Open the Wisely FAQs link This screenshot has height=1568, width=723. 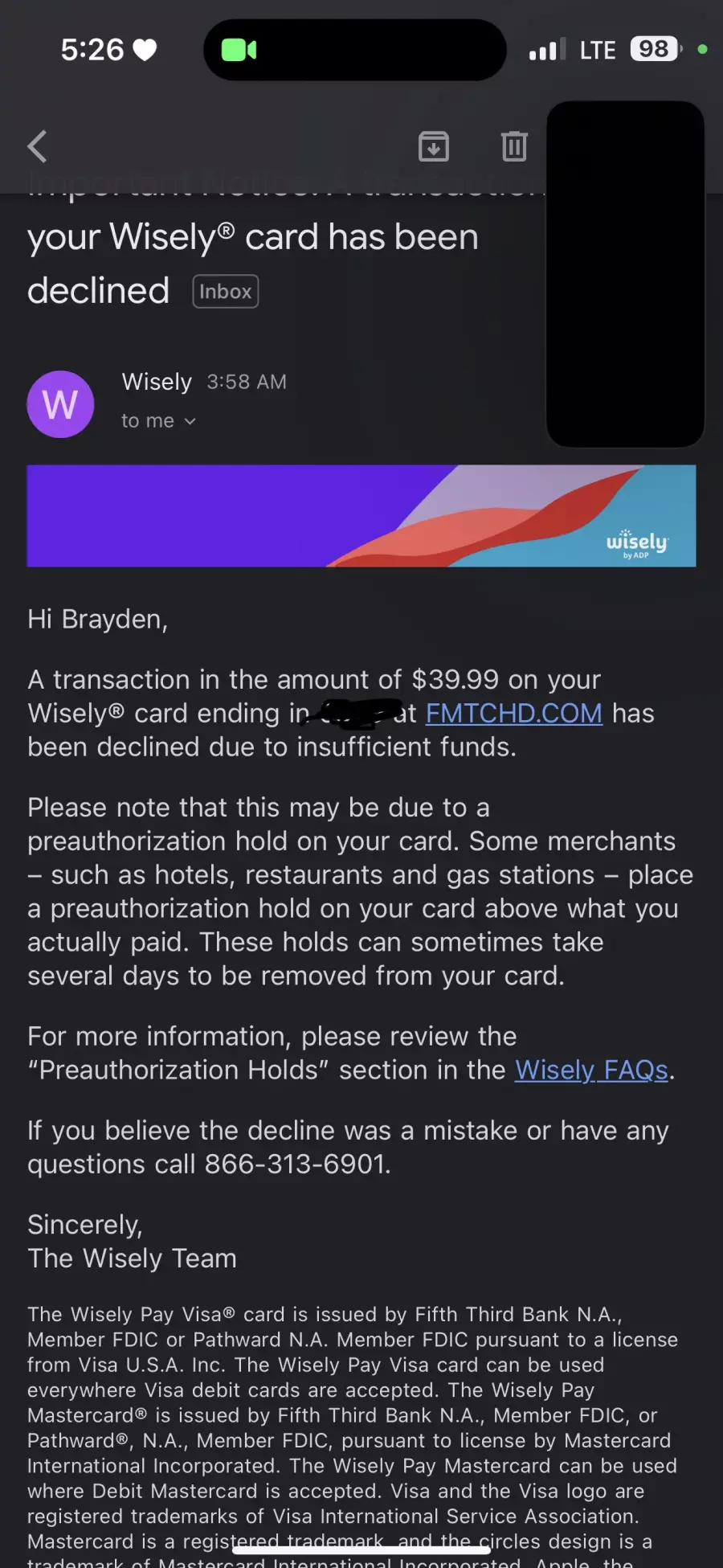[591, 1070]
